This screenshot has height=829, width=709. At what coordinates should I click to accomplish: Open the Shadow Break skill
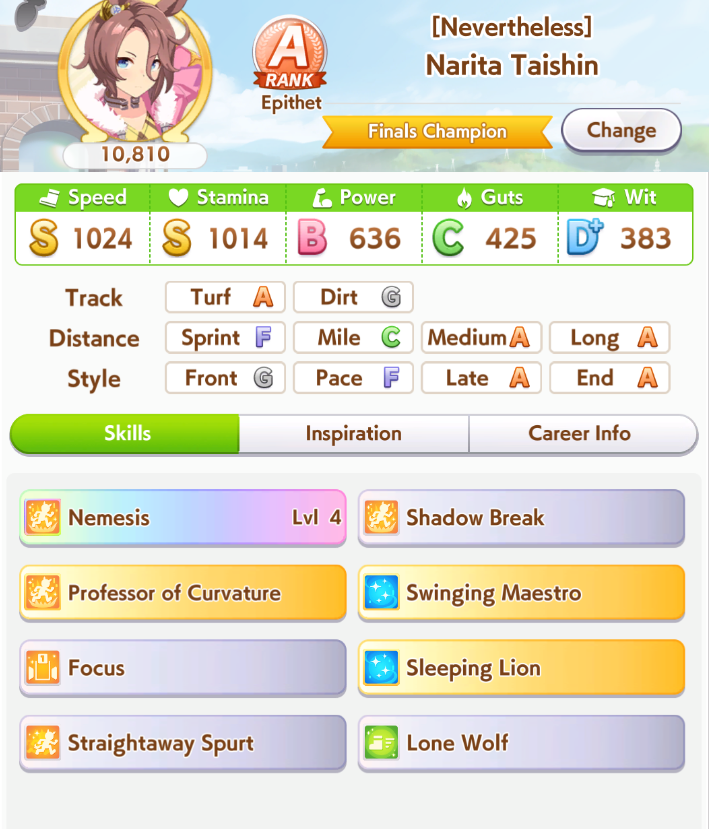click(521, 518)
